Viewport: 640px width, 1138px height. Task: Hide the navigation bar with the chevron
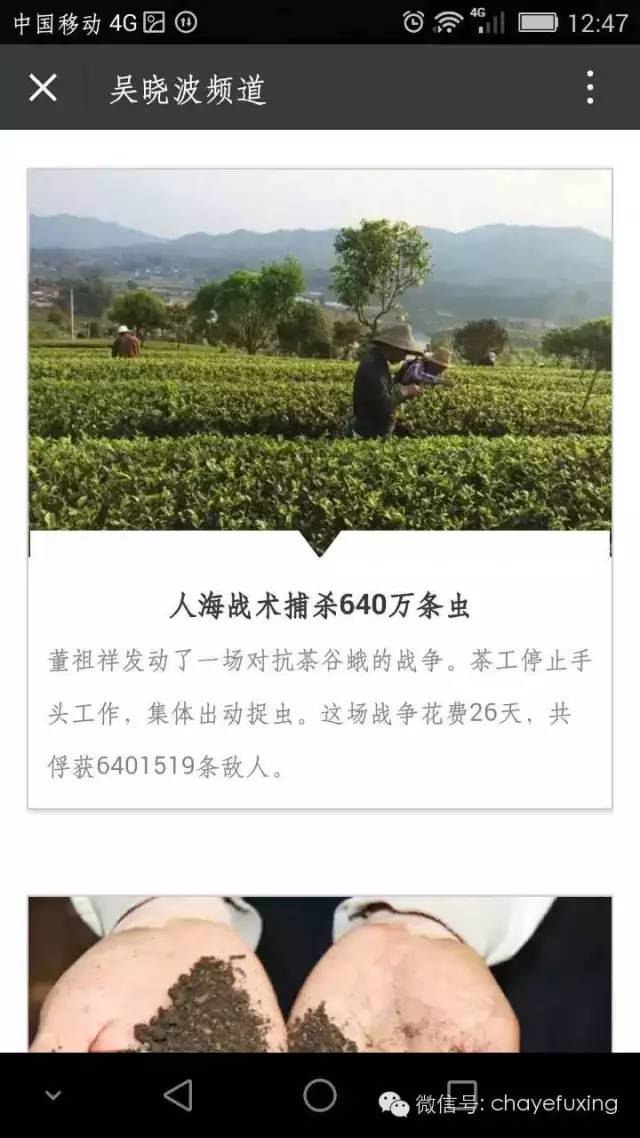click(x=53, y=1095)
